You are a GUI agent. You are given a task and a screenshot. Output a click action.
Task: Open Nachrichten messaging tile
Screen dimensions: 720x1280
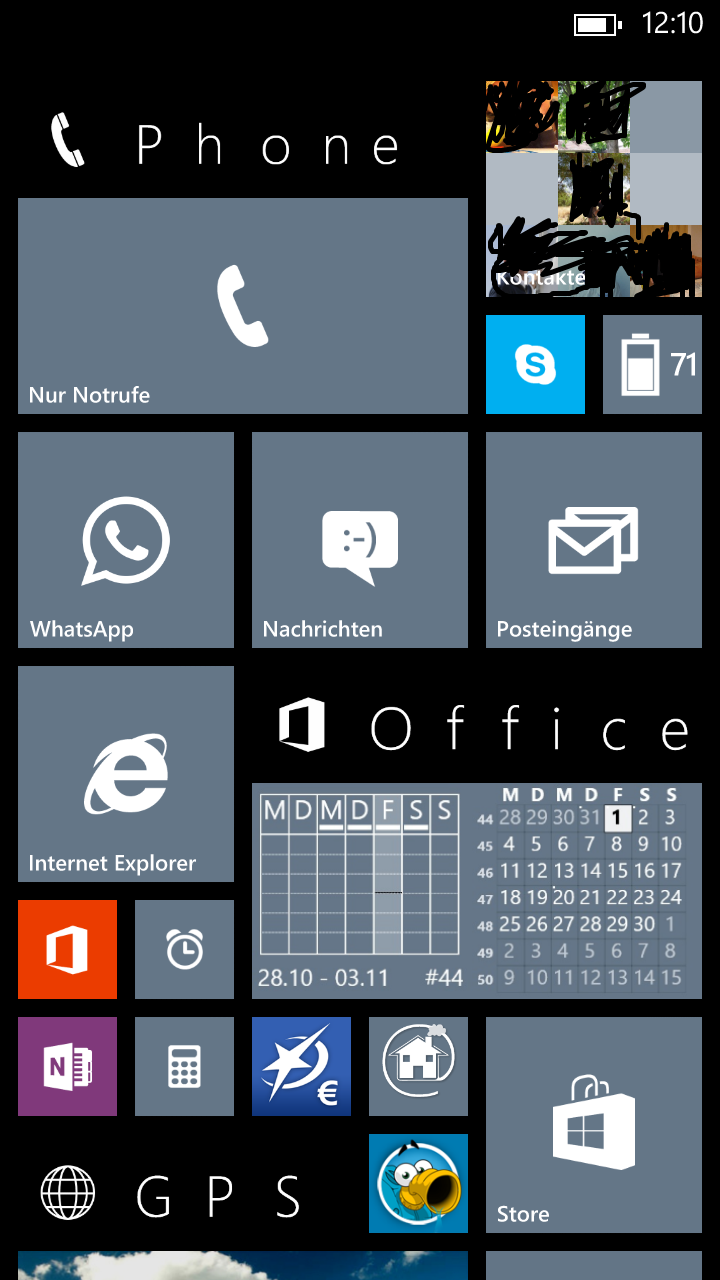(360, 540)
